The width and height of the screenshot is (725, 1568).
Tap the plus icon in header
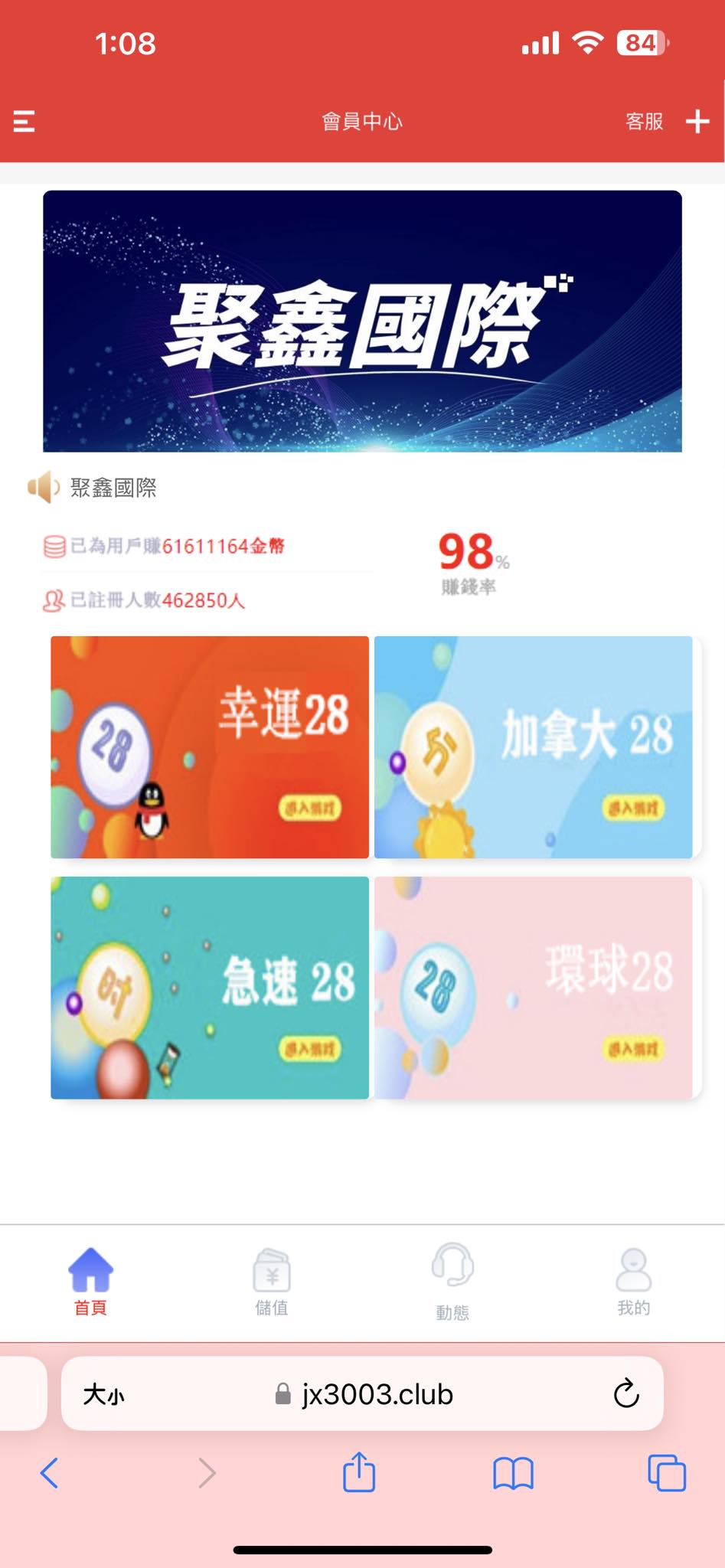coord(697,121)
